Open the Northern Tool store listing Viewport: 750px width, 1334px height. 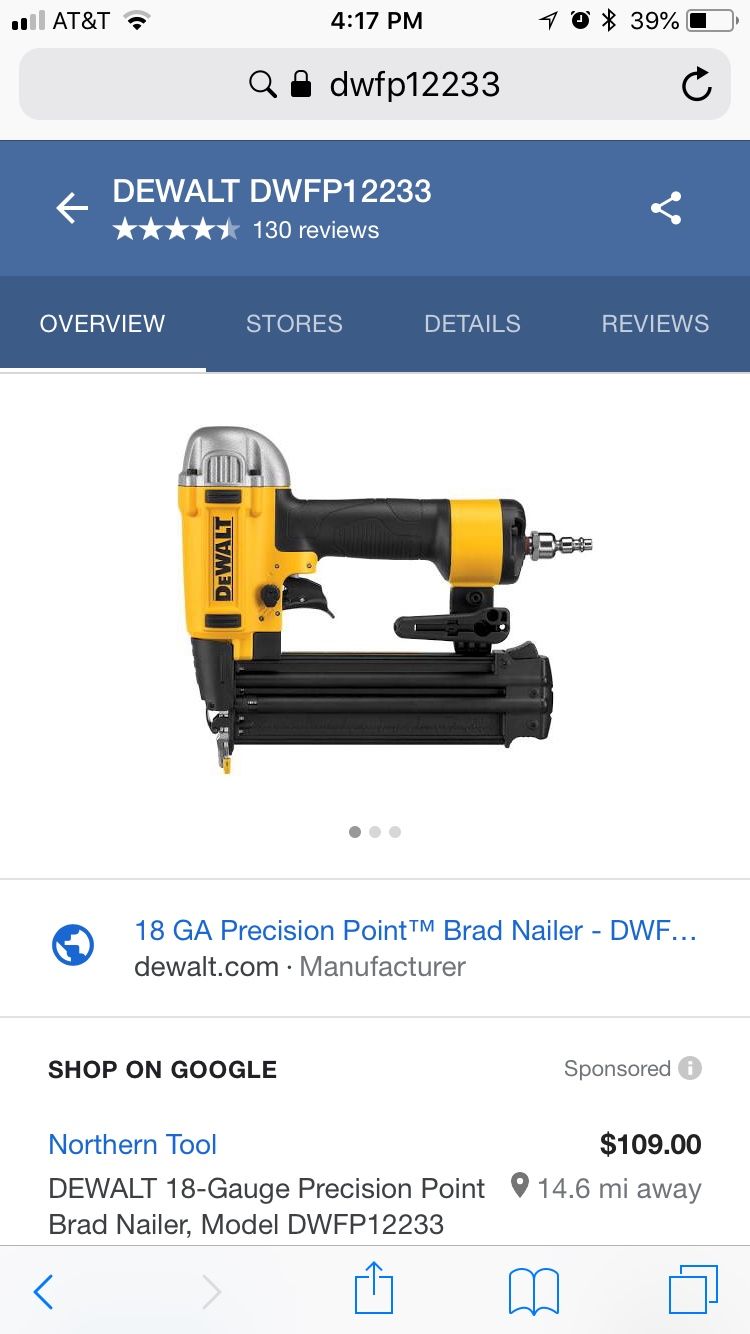[375, 1183]
